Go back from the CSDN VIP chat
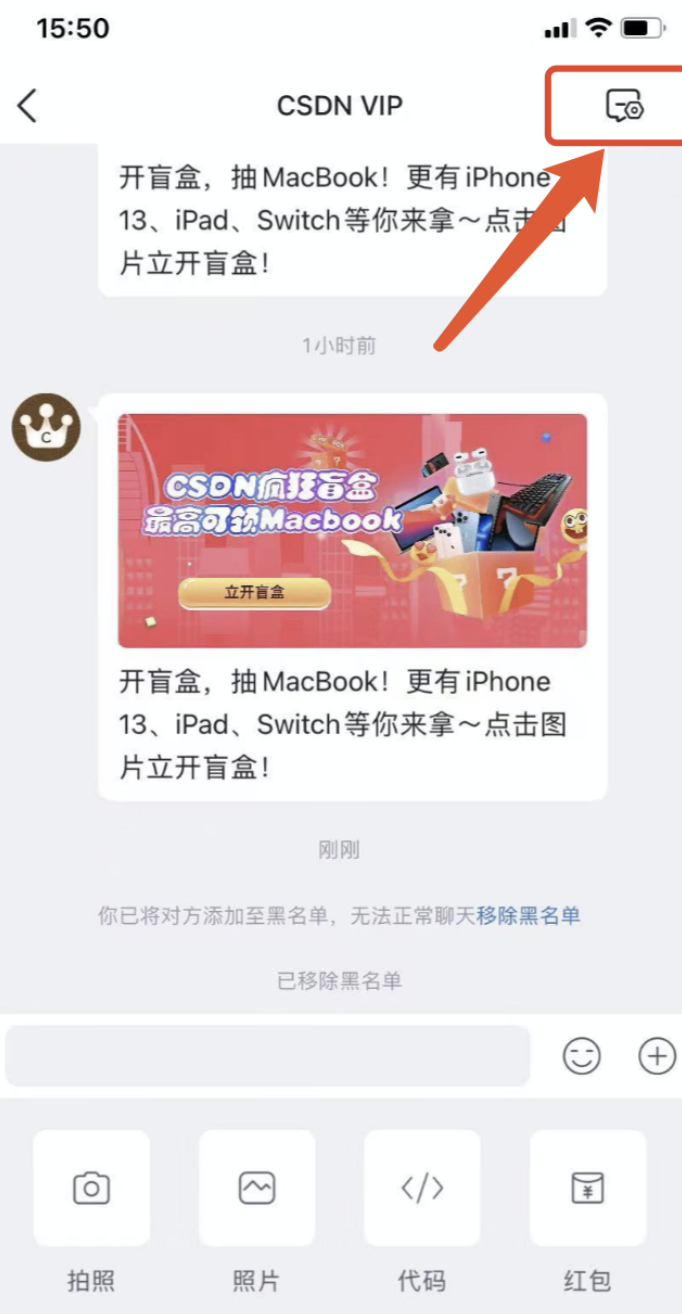This screenshot has height=1314, width=682. [x=28, y=105]
